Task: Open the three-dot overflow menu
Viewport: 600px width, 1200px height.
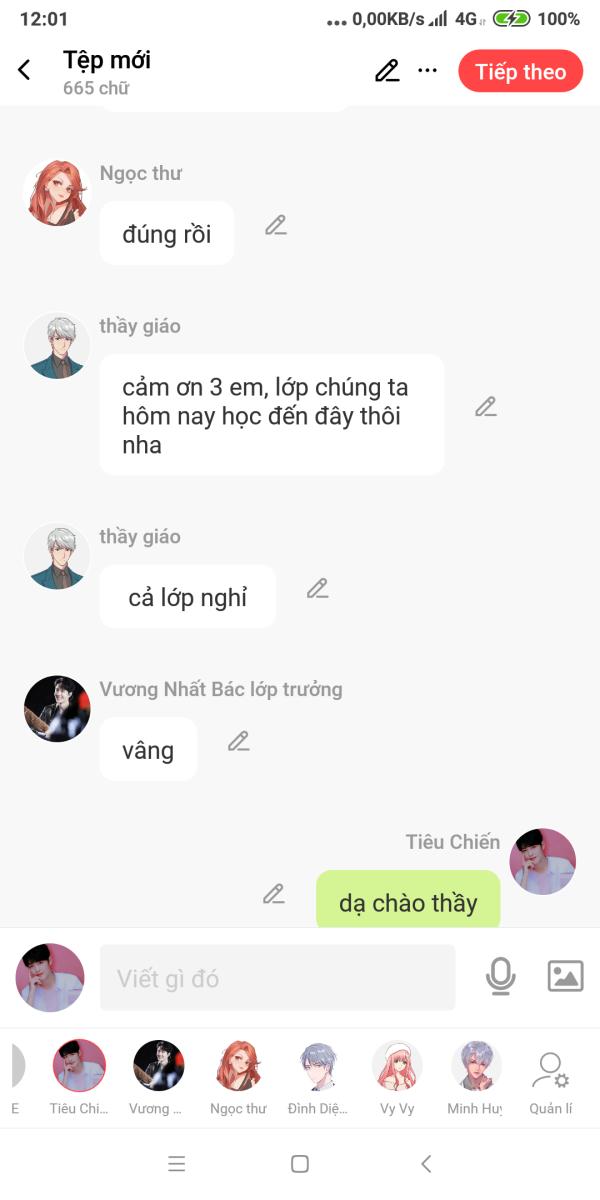Action: pos(428,71)
